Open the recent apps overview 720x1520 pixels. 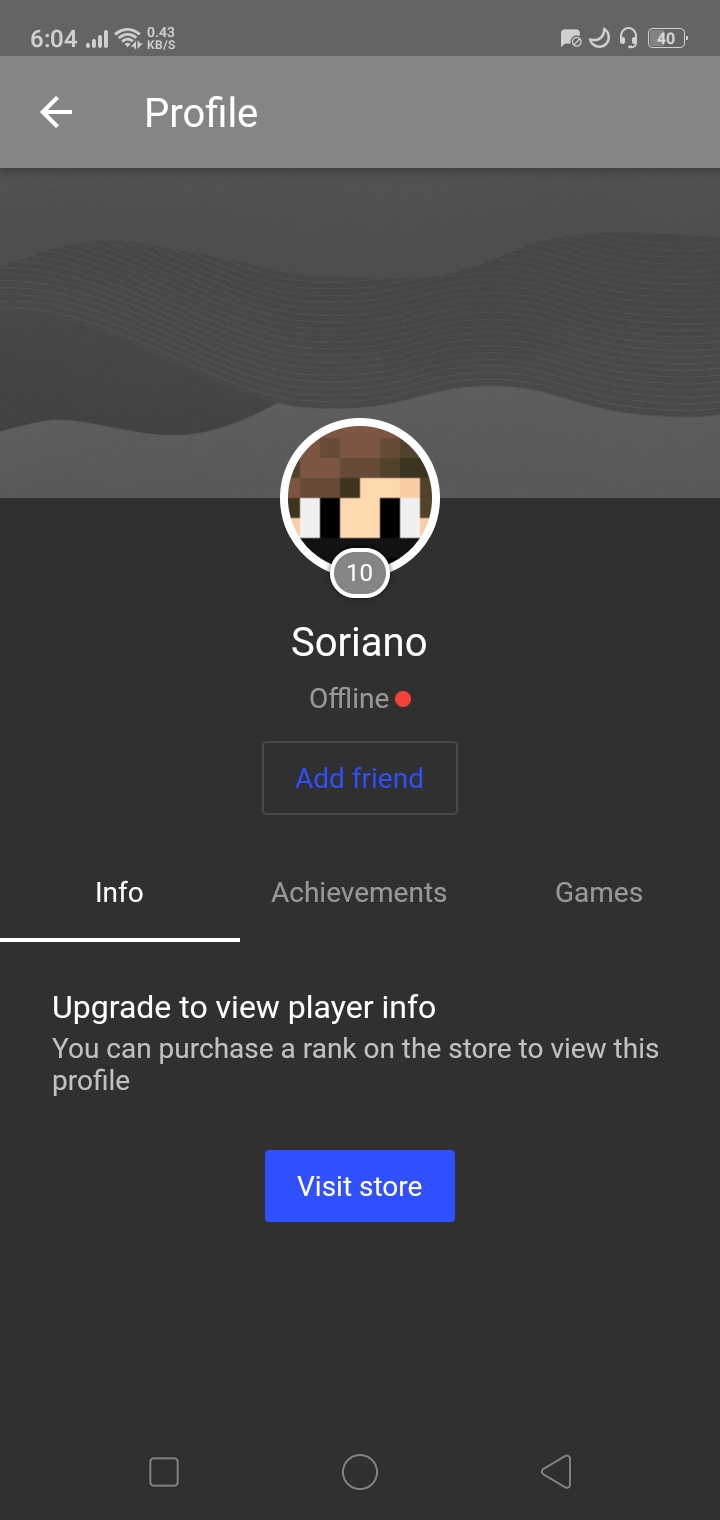[x=164, y=1471]
